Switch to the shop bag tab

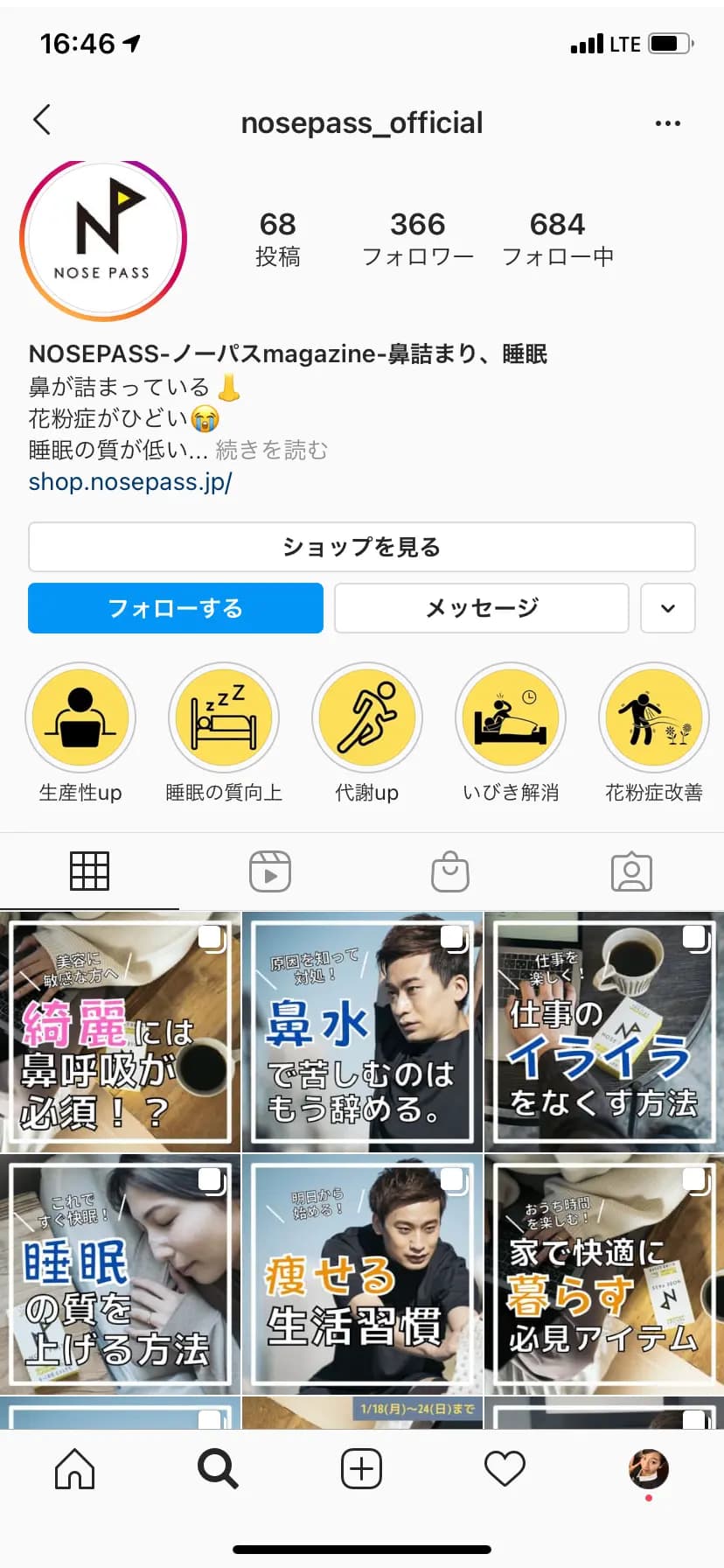(x=450, y=871)
